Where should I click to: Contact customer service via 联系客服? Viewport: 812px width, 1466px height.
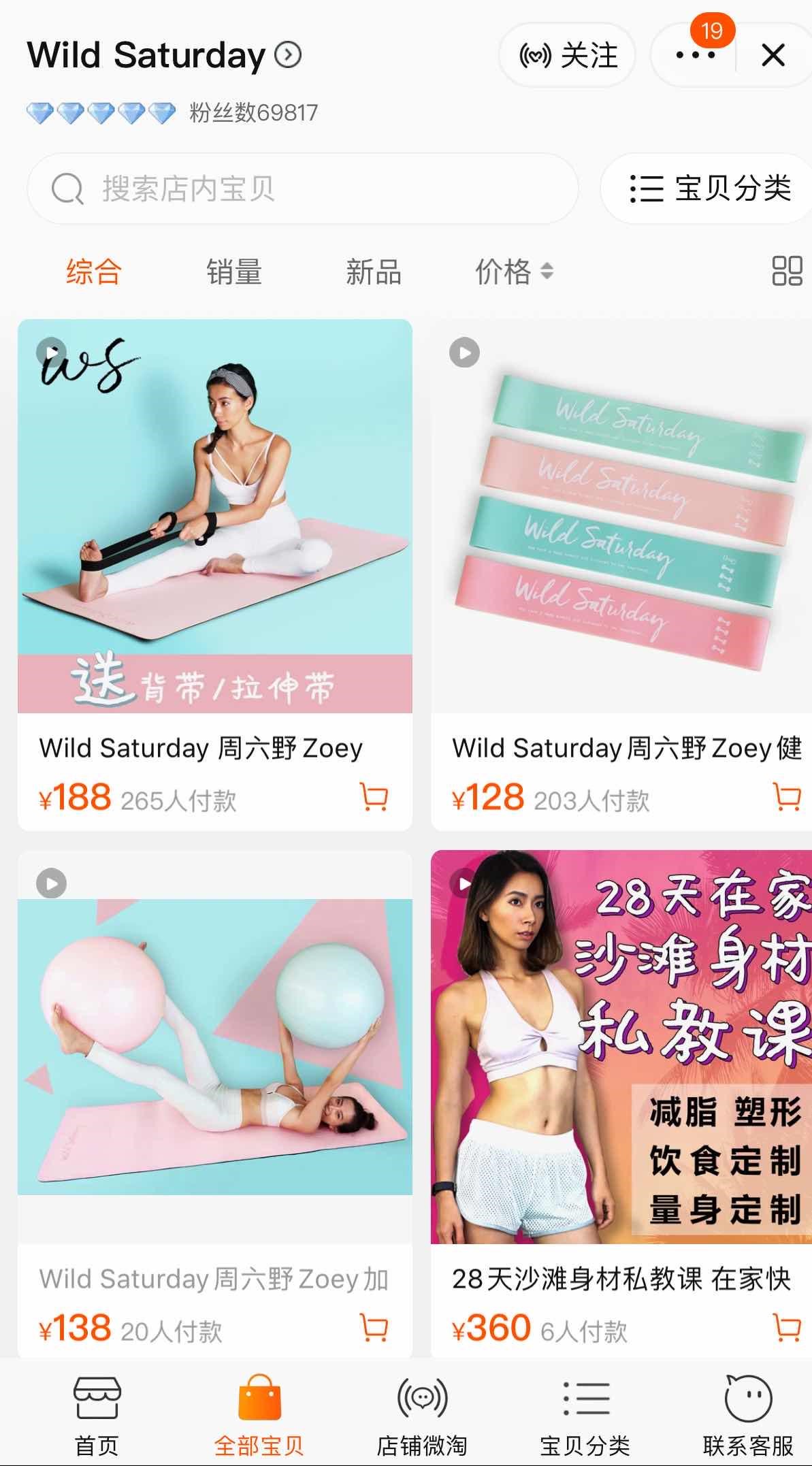point(747,1414)
